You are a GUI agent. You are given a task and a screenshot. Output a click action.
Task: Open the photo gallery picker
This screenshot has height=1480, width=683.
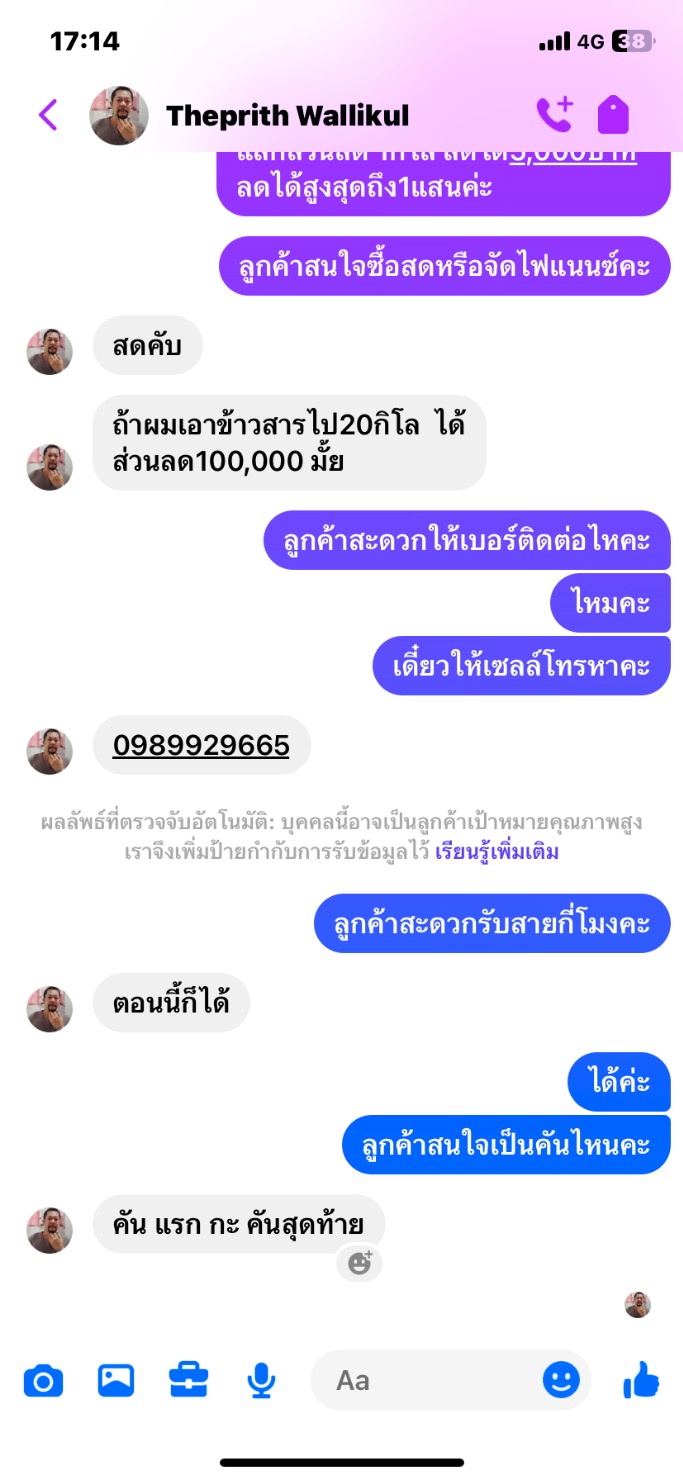[x=116, y=1381]
